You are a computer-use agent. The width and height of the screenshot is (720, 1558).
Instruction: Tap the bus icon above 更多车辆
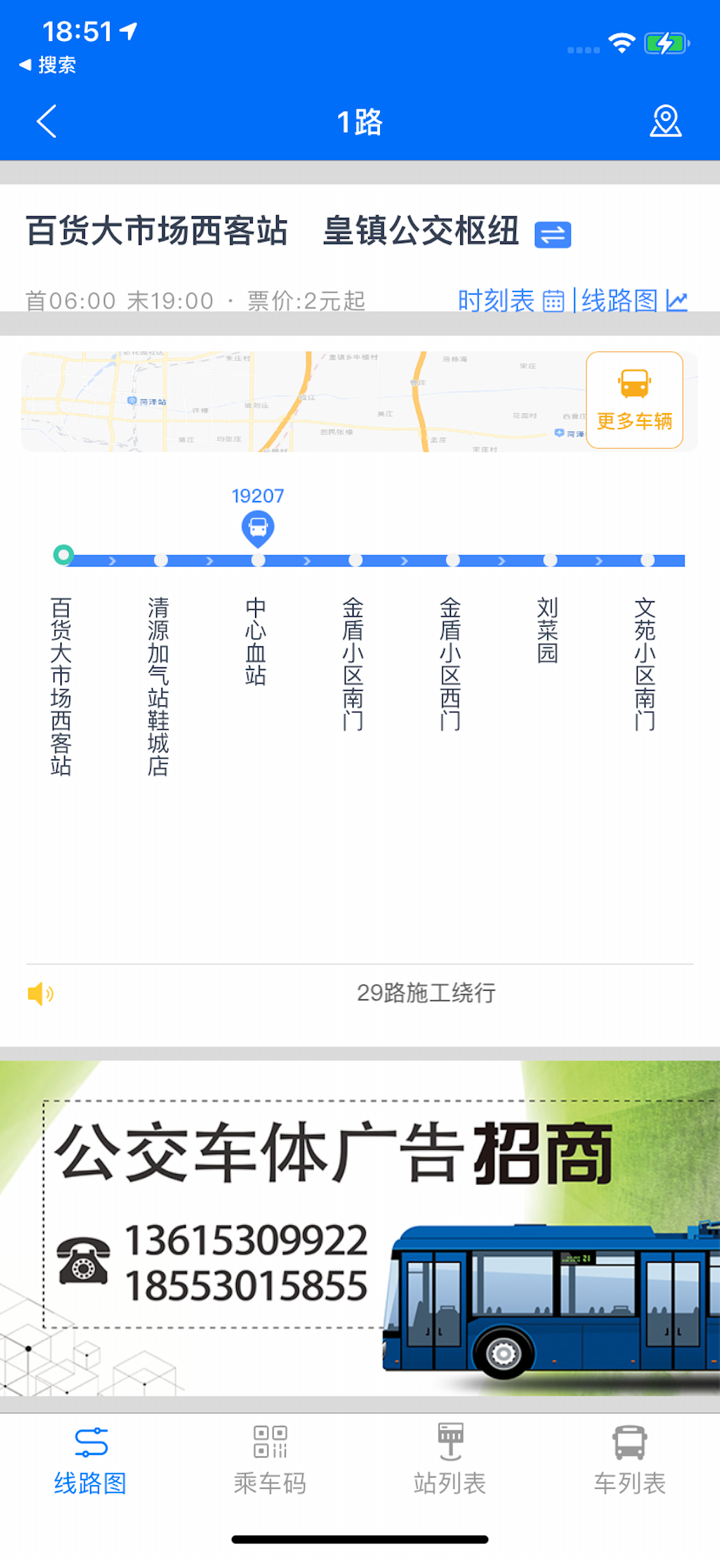[x=633, y=381]
